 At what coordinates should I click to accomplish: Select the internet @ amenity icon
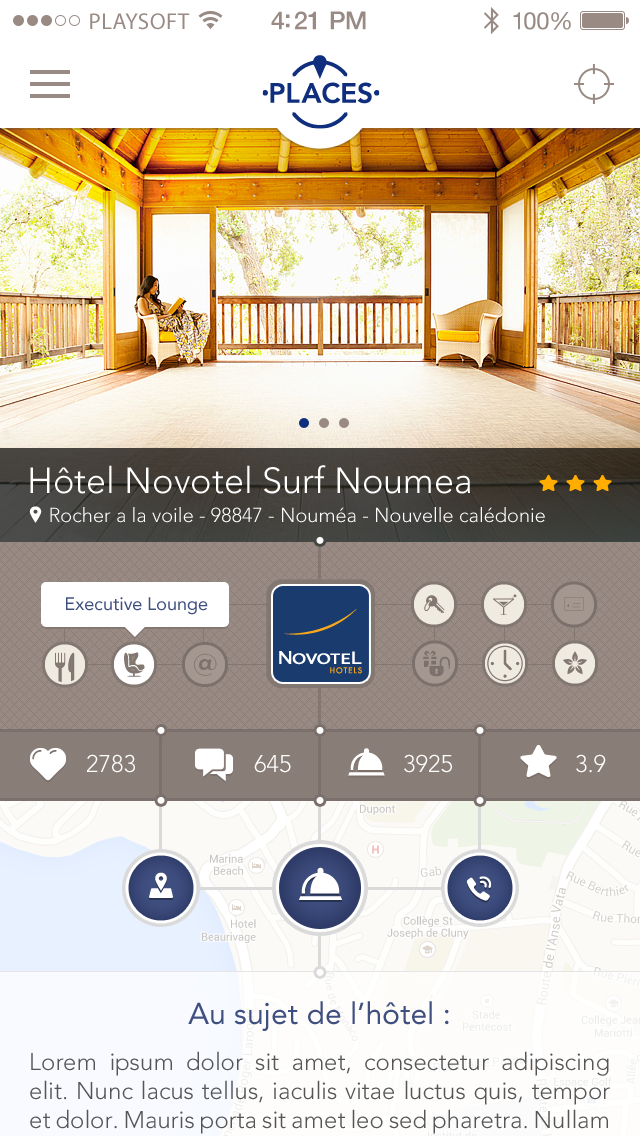[204, 664]
